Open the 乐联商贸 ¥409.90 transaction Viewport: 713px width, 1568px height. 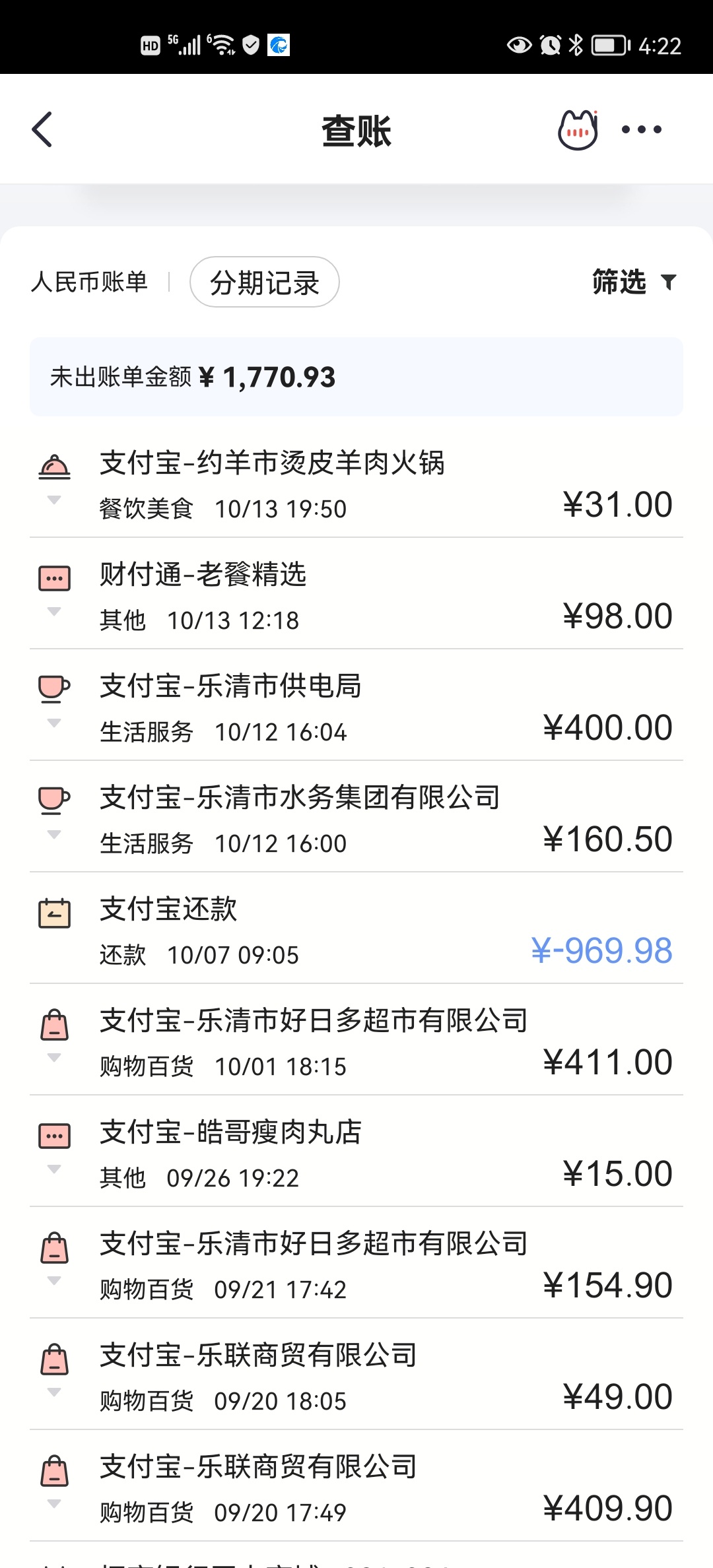356,1486
